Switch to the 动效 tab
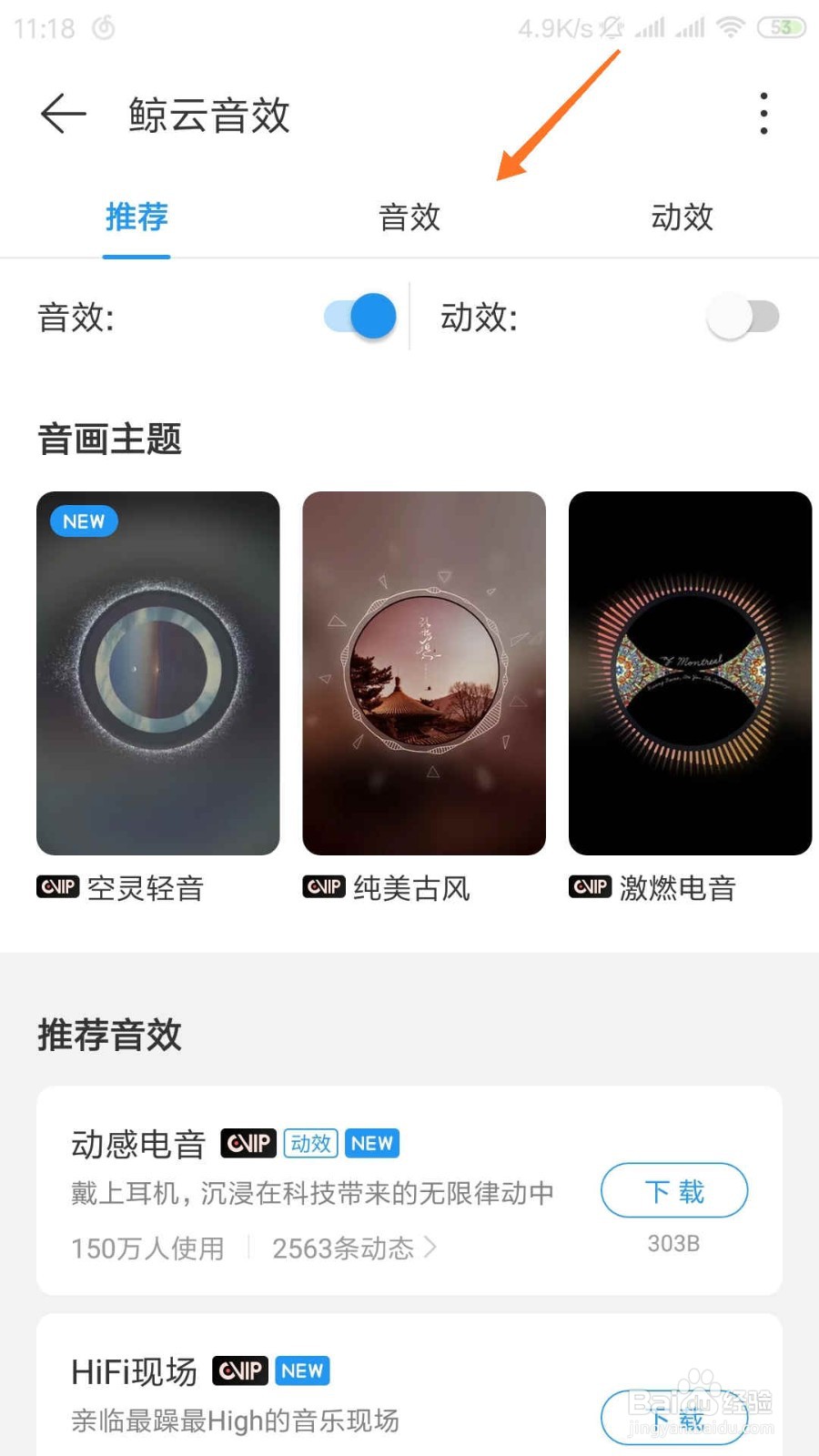The image size is (819, 1456). click(682, 217)
